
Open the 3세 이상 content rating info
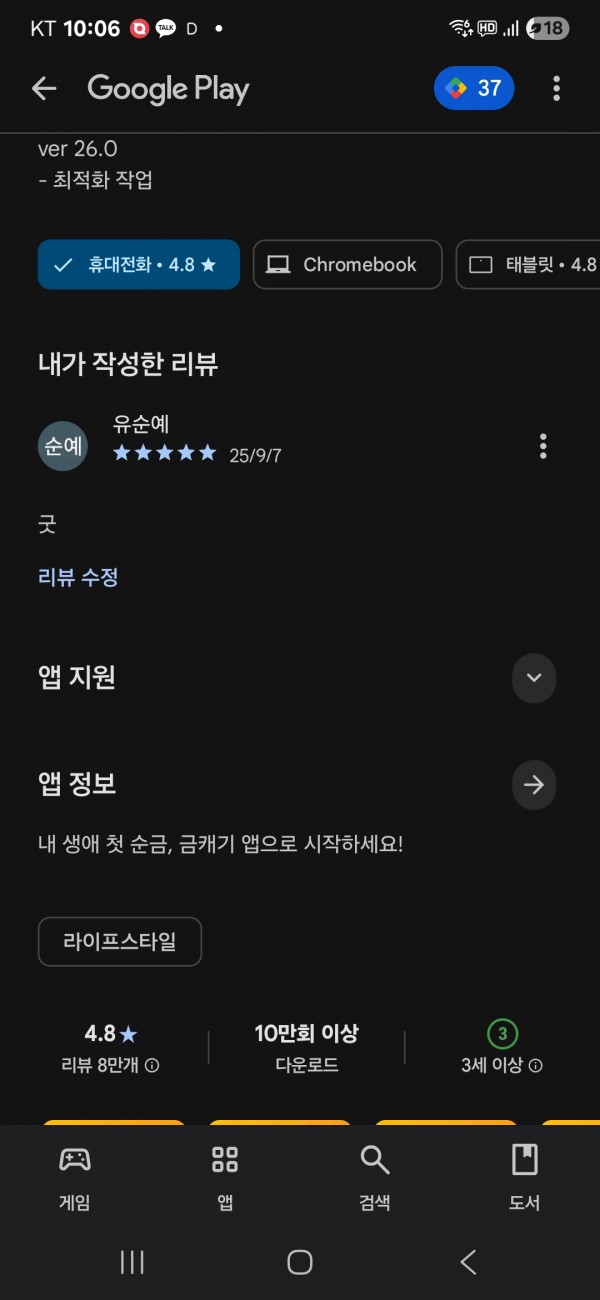tap(502, 1048)
